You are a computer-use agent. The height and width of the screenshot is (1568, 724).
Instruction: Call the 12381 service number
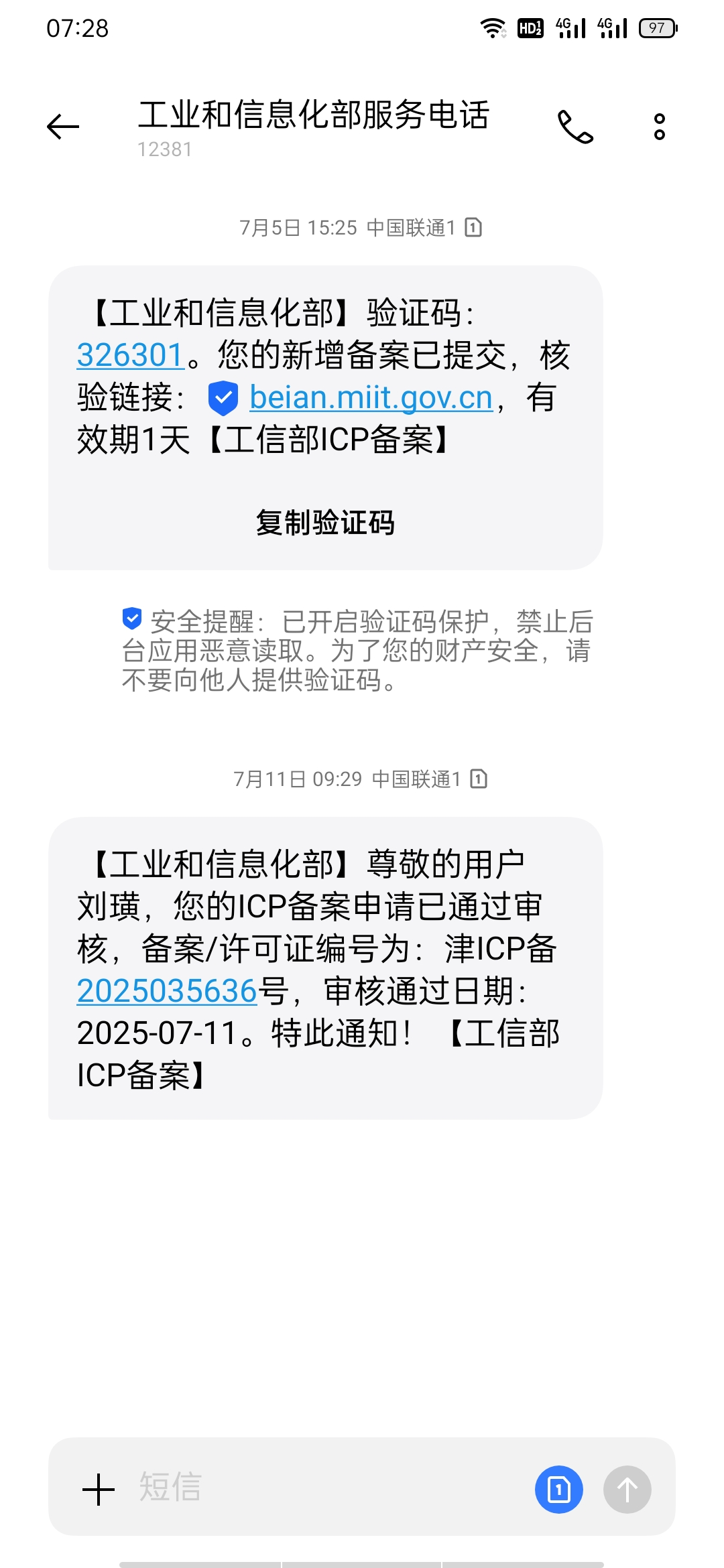575,127
